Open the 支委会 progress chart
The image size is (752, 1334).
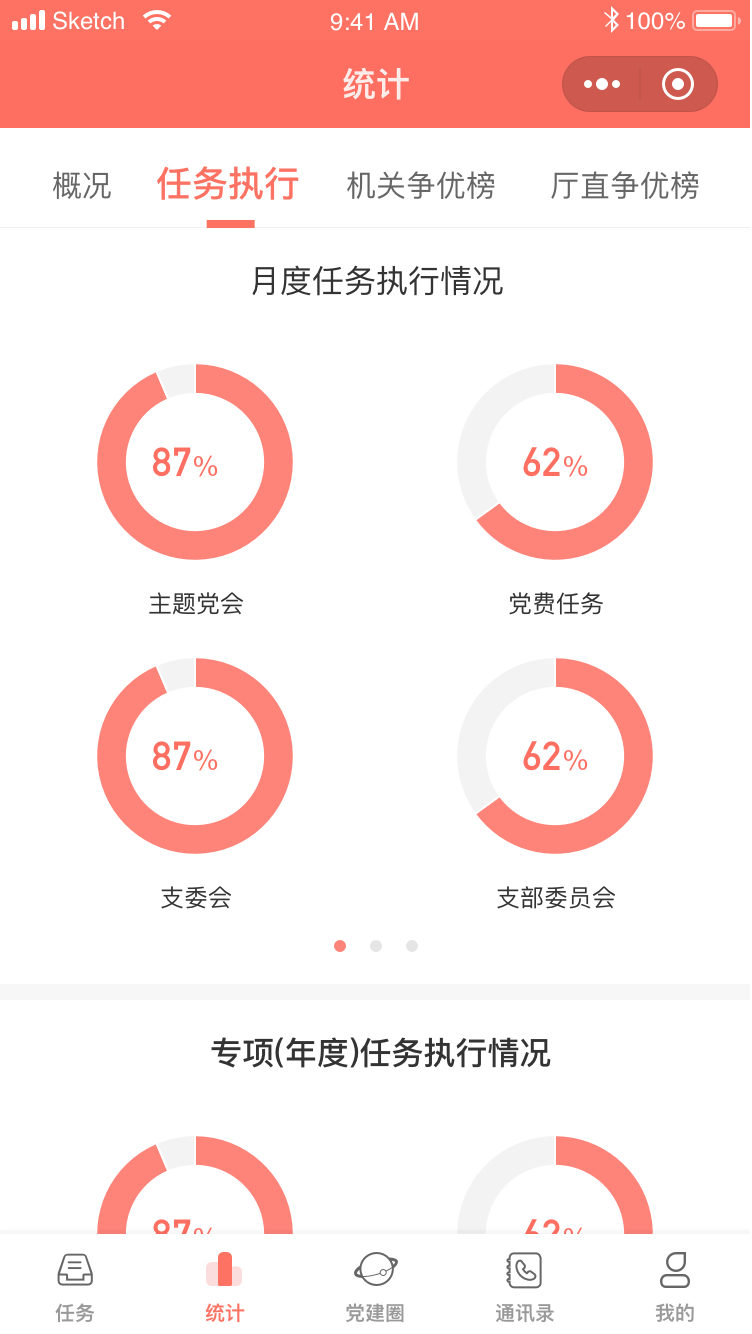click(195, 756)
